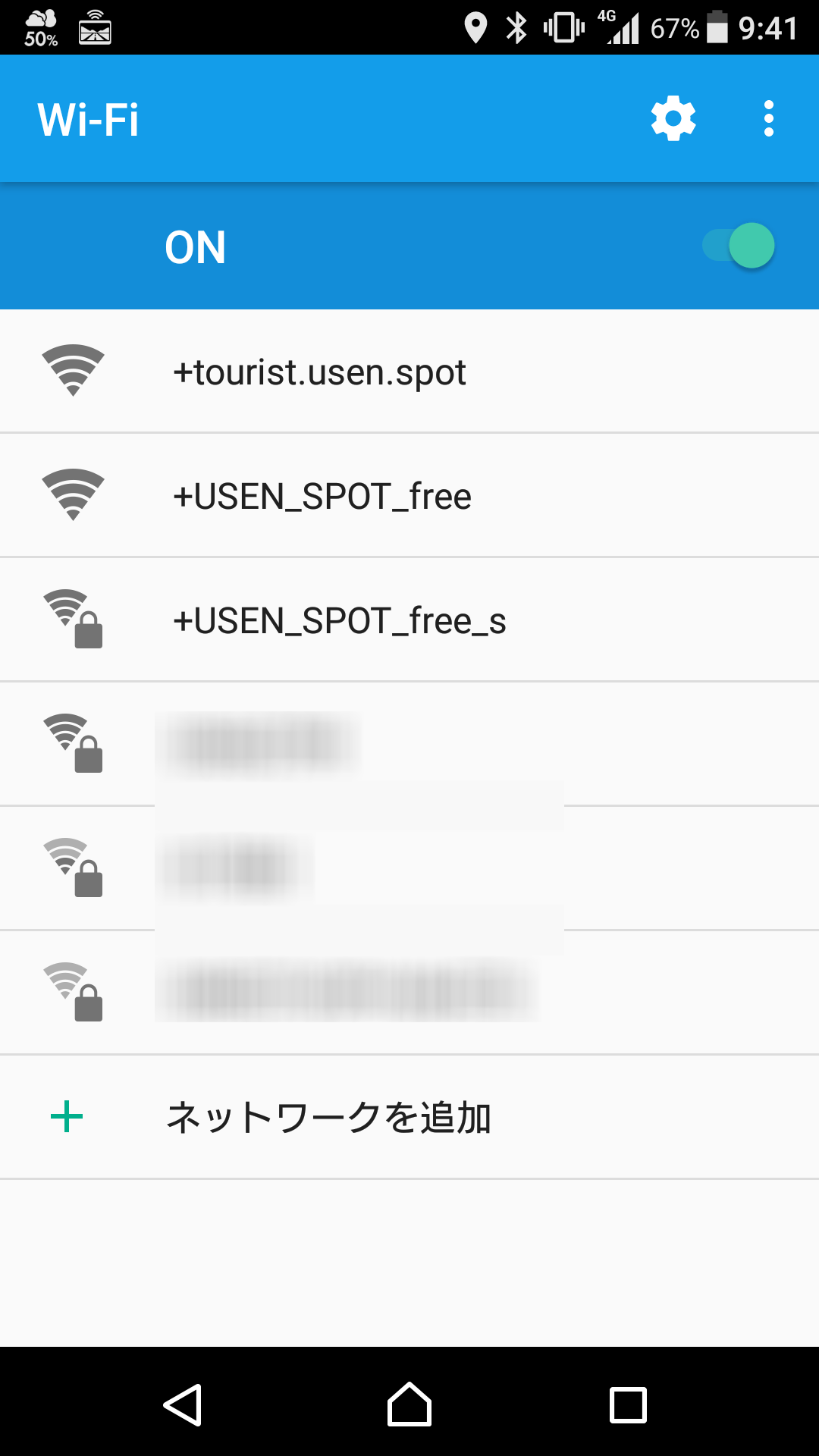
Task: Open connection dialog for +USEN_SPOT_free_s
Action: (339, 620)
